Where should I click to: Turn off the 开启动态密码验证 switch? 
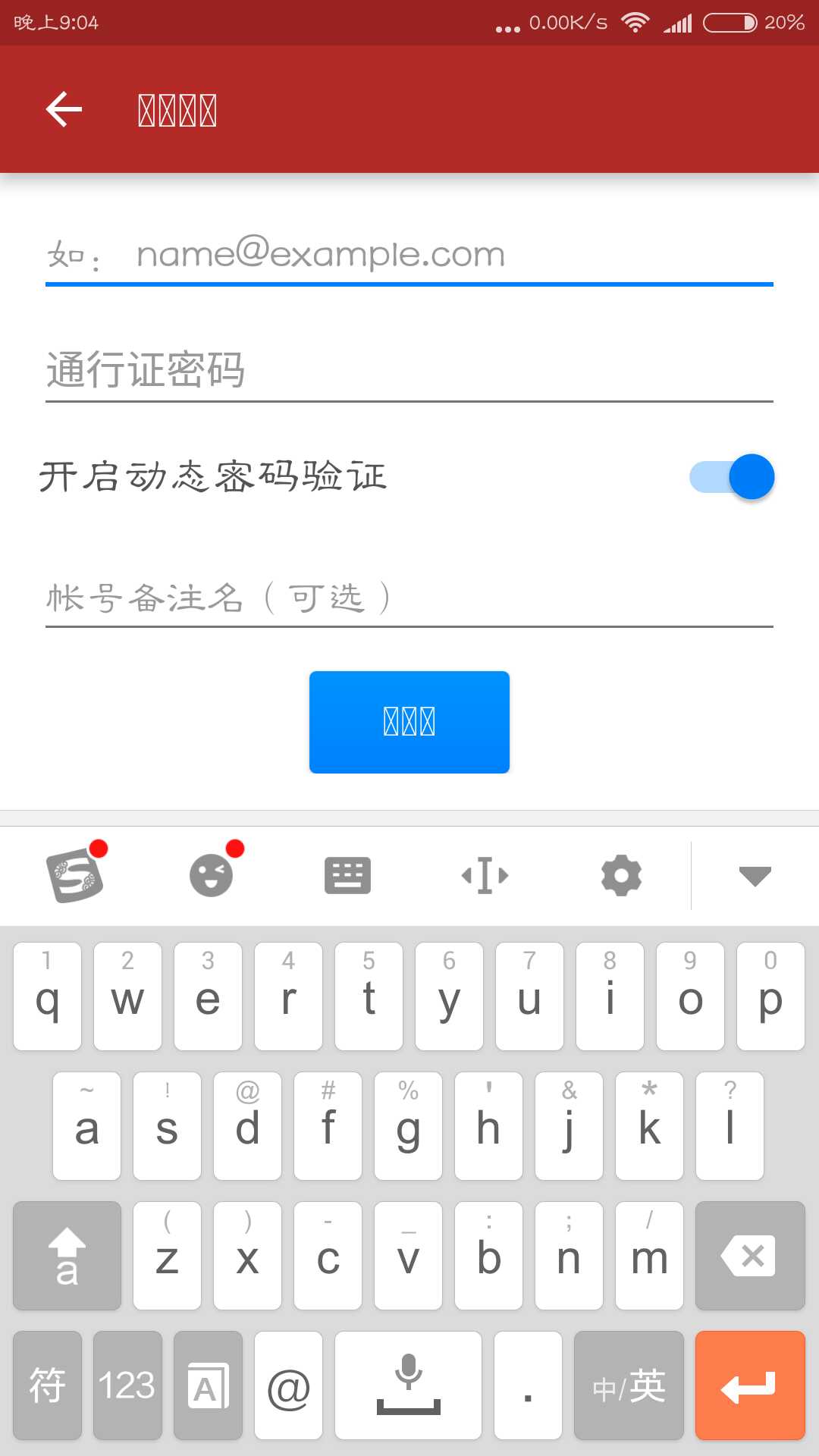point(732,477)
